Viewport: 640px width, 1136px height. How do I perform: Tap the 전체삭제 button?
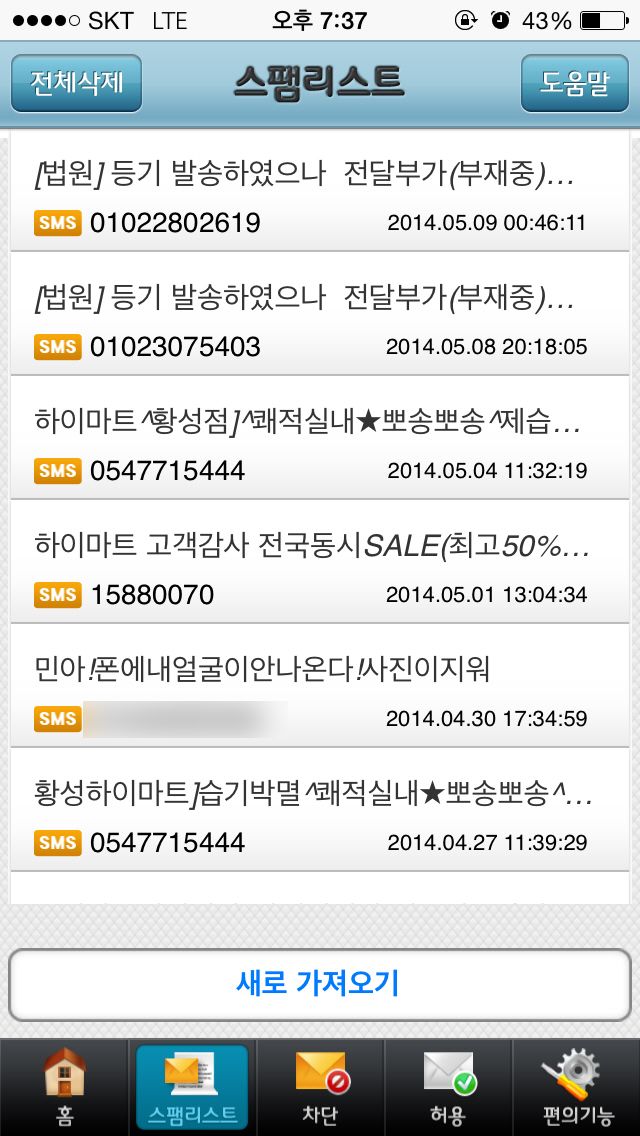click(x=76, y=83)
